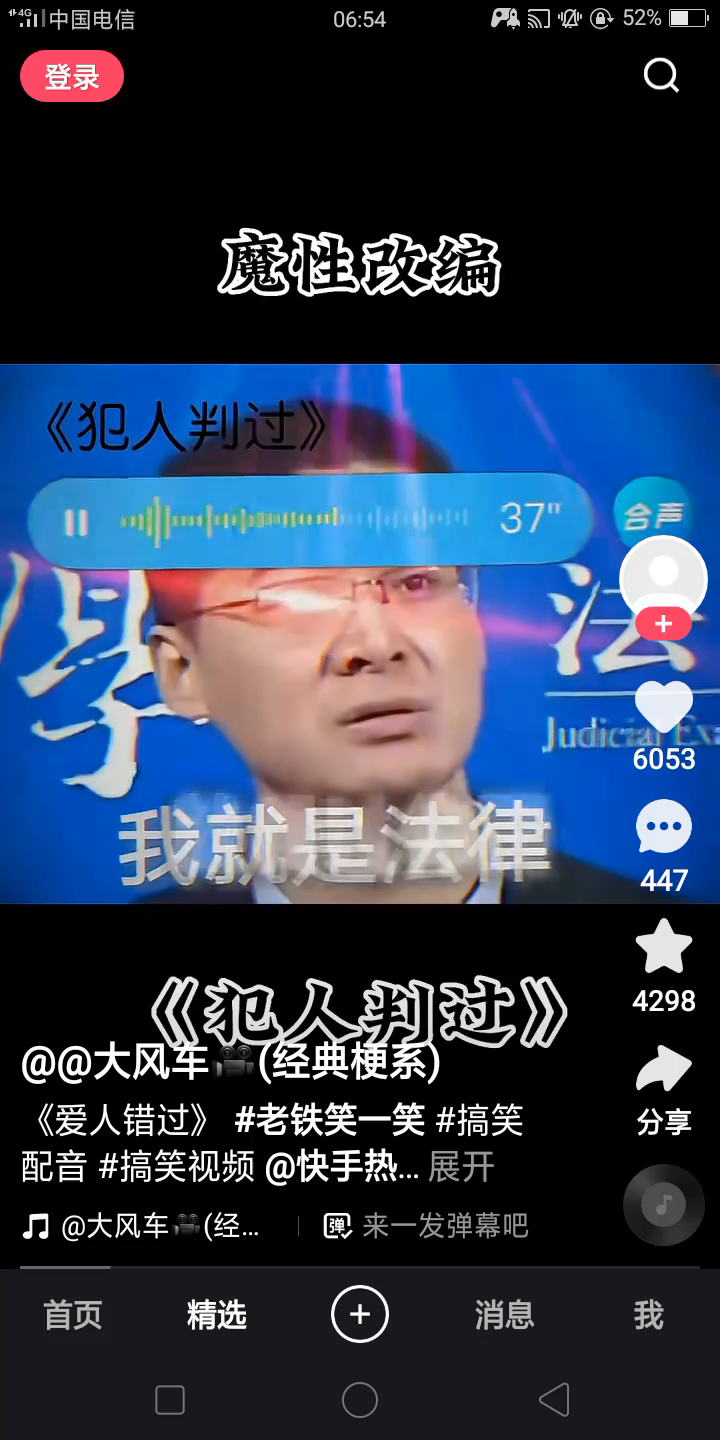
Task: Open the @大风车 original sound track
Action: 150,1226
